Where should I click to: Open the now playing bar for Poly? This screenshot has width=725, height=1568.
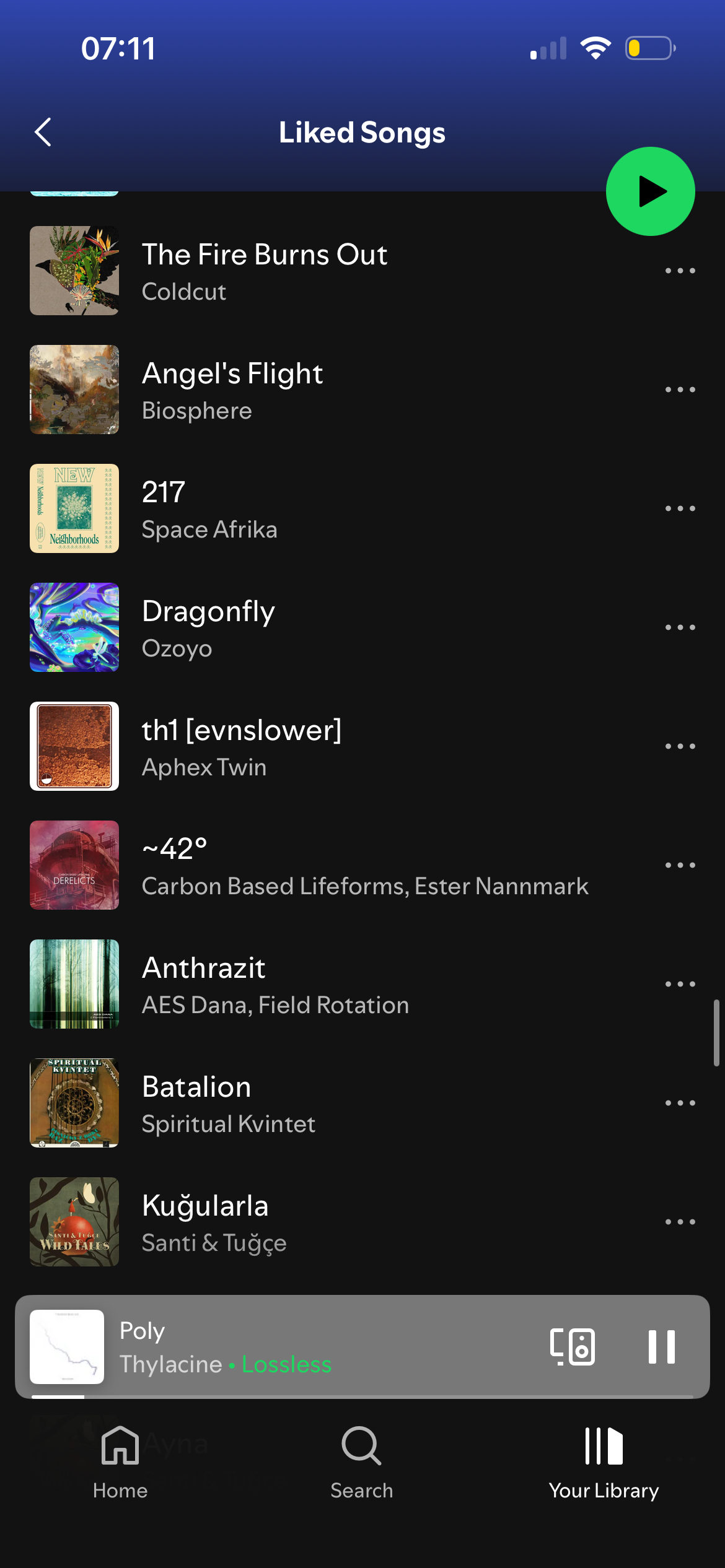(x=310, y=1347)
